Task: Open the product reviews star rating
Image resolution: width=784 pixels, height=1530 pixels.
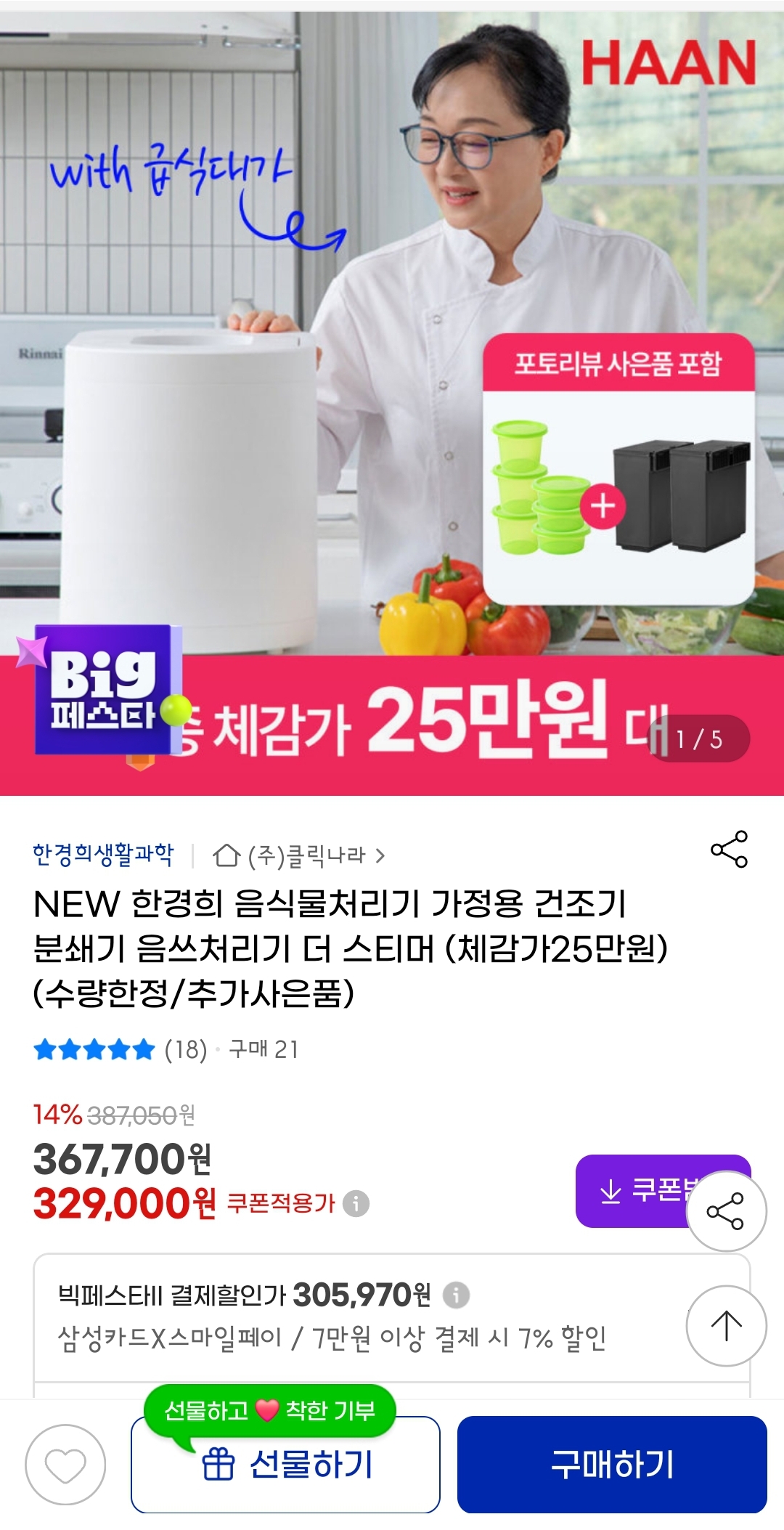Action: (x=95, y=1049)
